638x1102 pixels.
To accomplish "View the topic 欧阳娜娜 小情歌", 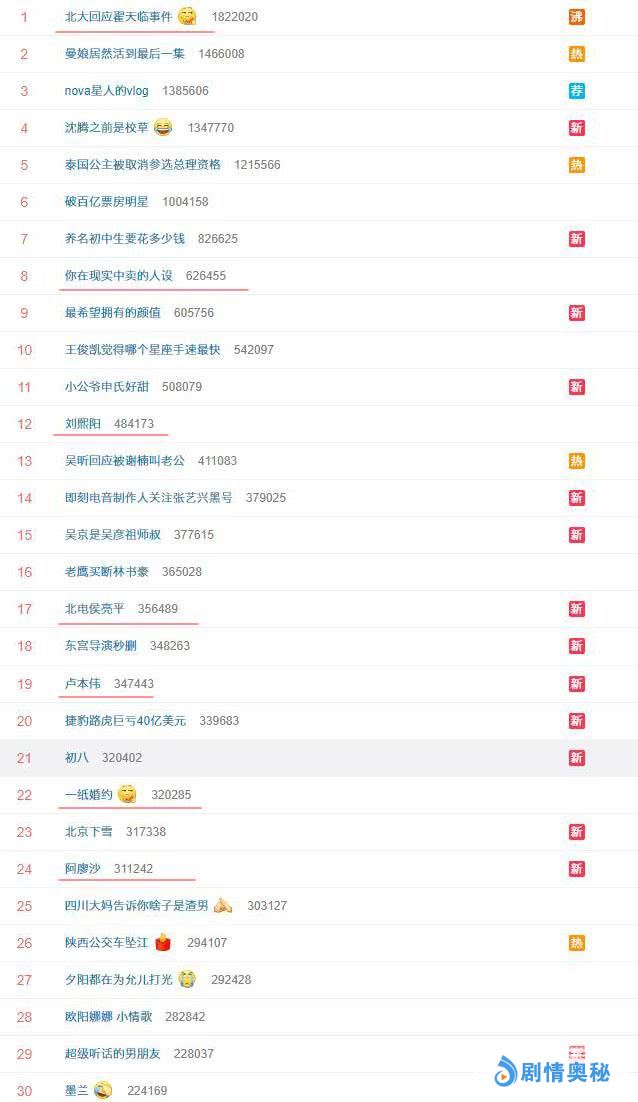I will point(108,1017).
